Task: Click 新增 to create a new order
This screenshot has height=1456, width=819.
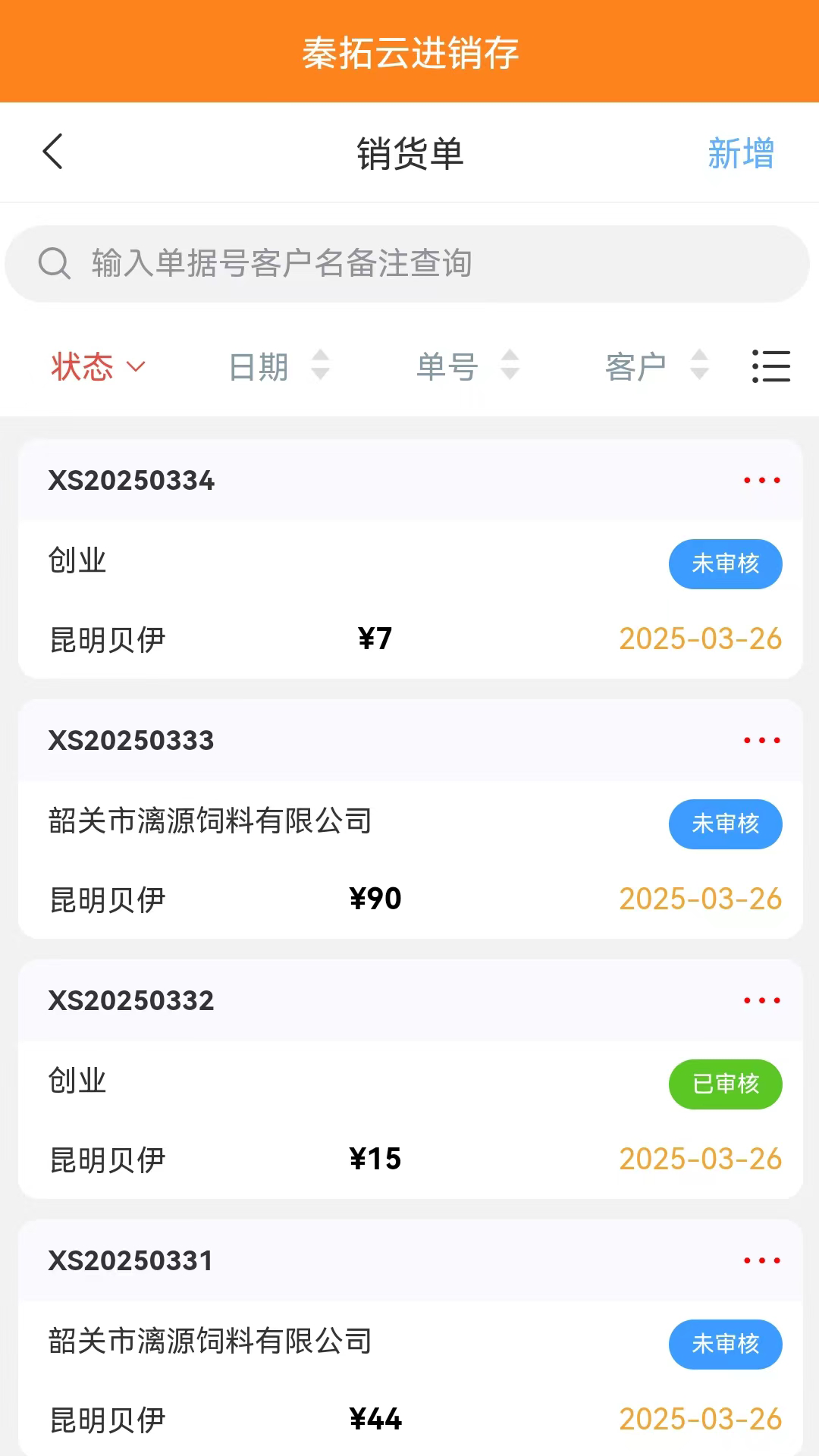Action: [x=739, y=154]
